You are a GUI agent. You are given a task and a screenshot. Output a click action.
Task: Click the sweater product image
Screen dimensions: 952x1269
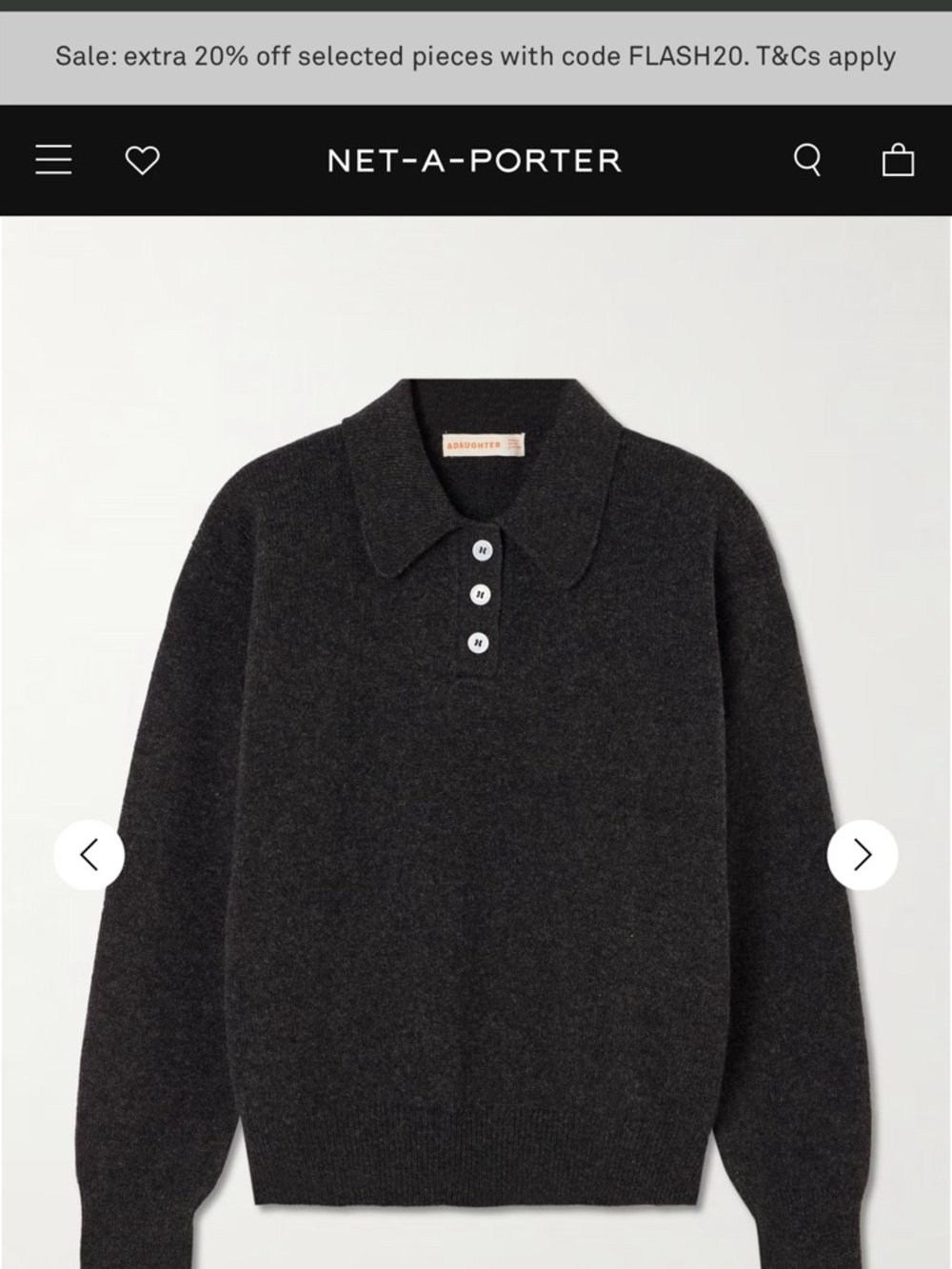(476, 743)
